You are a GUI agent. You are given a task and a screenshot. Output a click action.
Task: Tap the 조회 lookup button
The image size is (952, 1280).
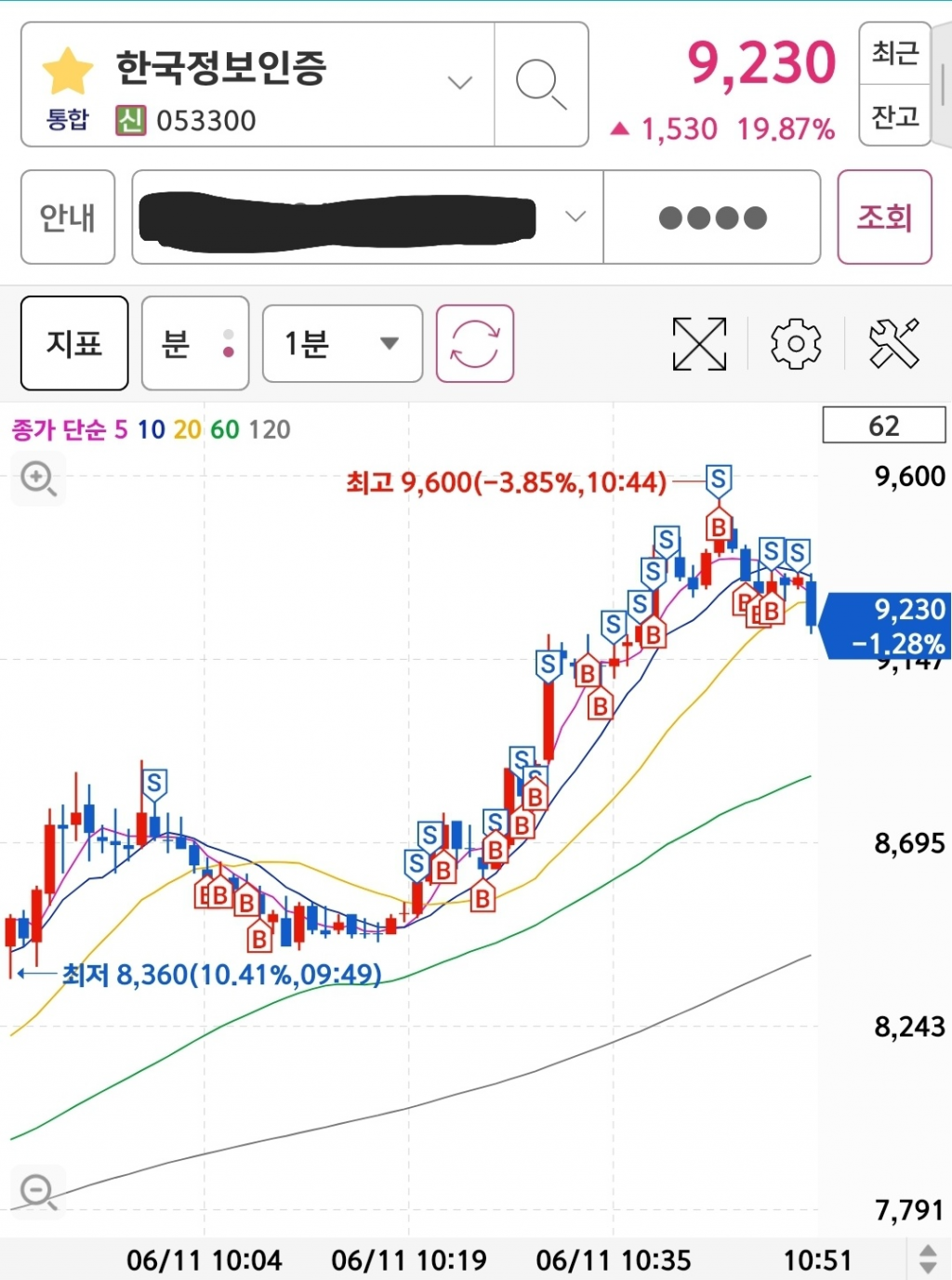pyautogui.click(x=884, y=218)
